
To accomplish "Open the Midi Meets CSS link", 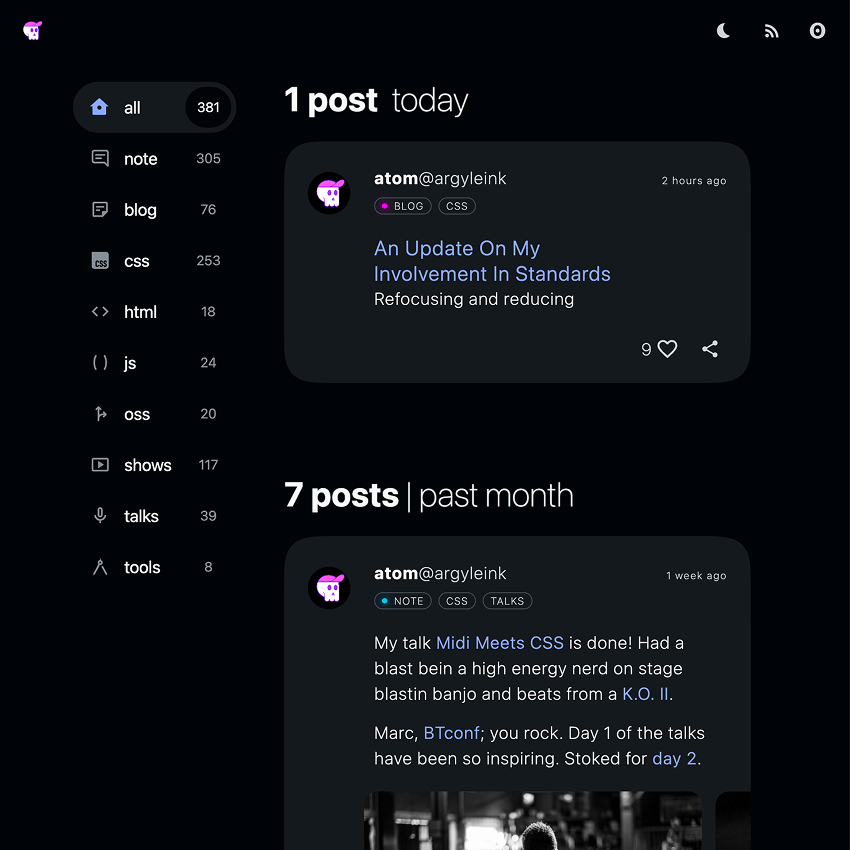I will tap(499, 643).
